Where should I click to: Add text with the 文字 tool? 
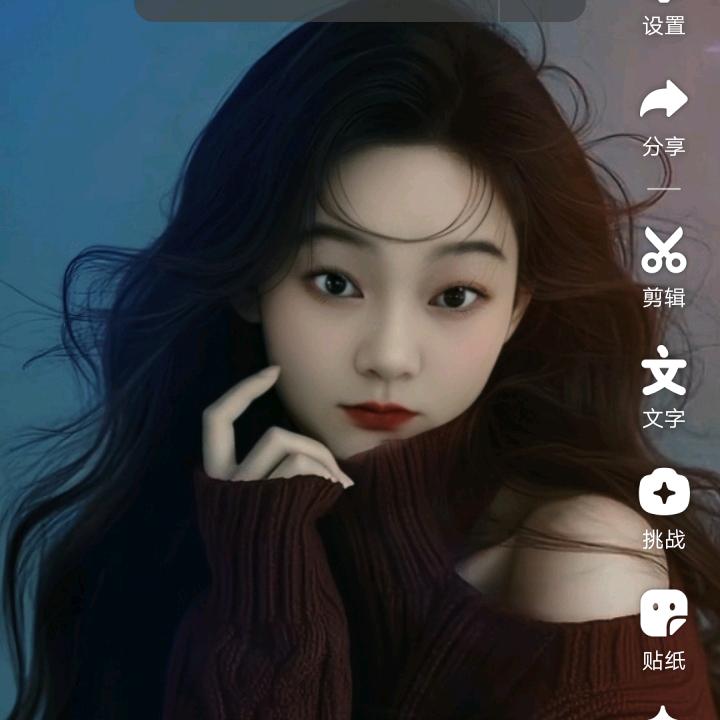[664, 371]
